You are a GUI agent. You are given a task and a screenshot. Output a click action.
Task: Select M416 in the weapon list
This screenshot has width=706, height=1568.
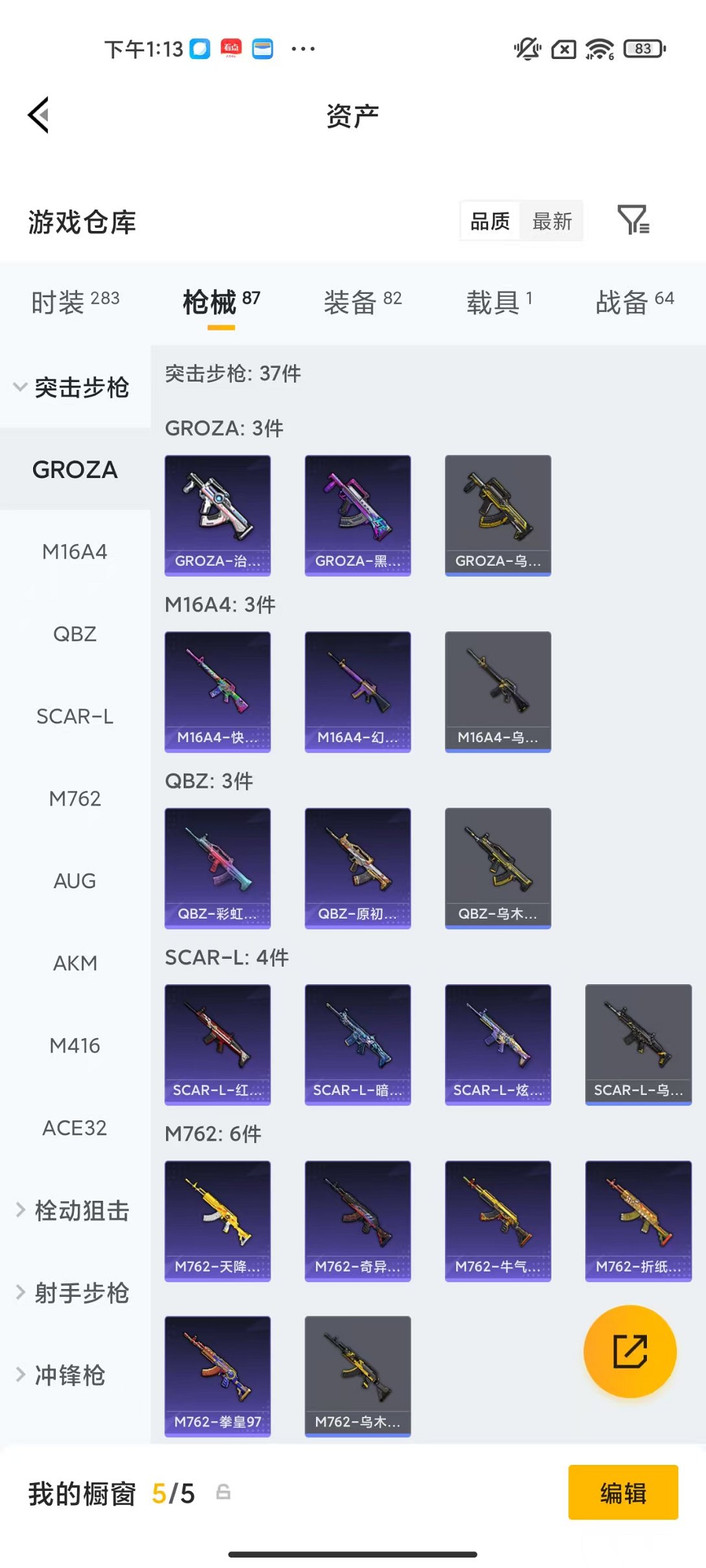(x=75, y=1046)
